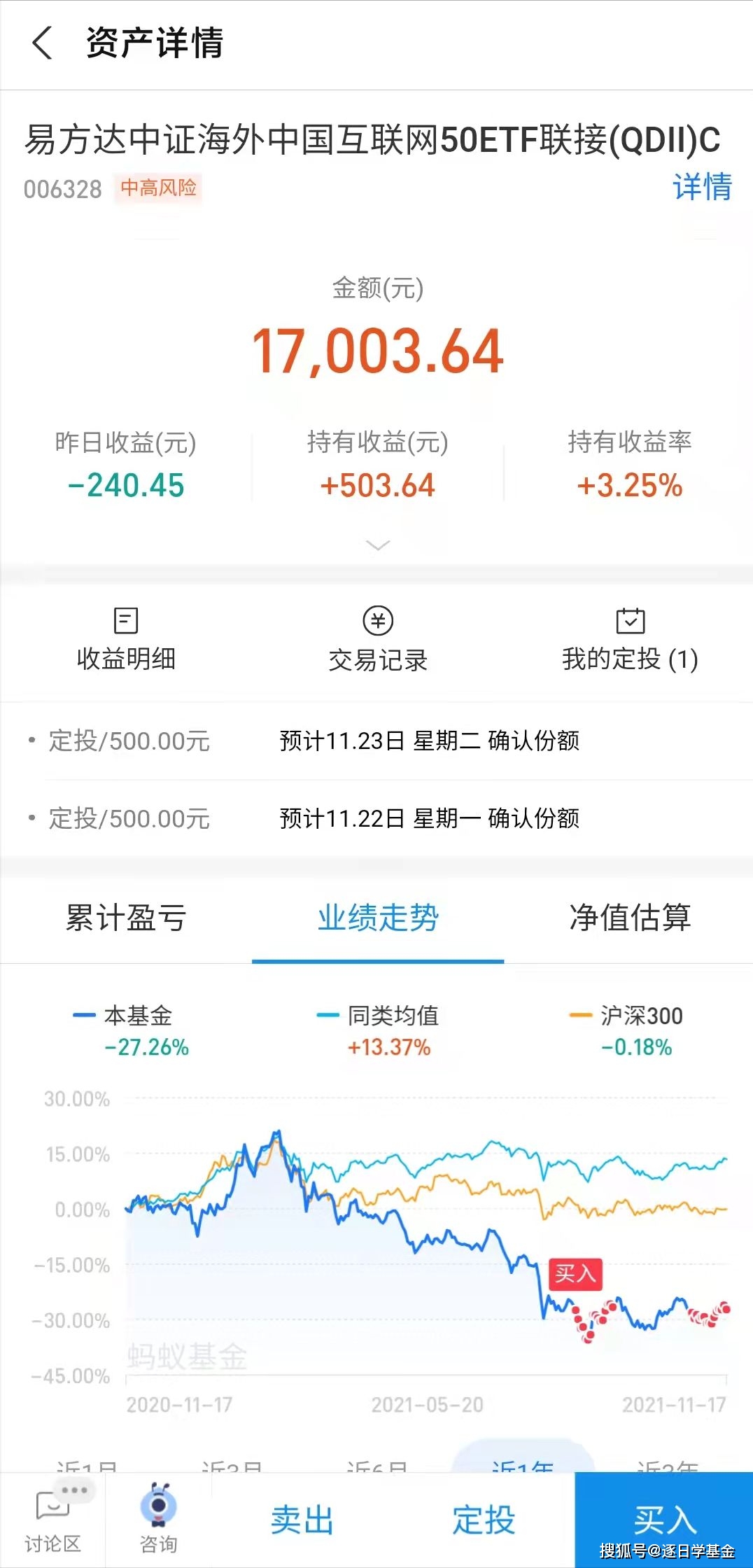Viewport: 753px width, 1568px height.
Task: Expand earnings details with the down chevron
Action: click(378, 545)
